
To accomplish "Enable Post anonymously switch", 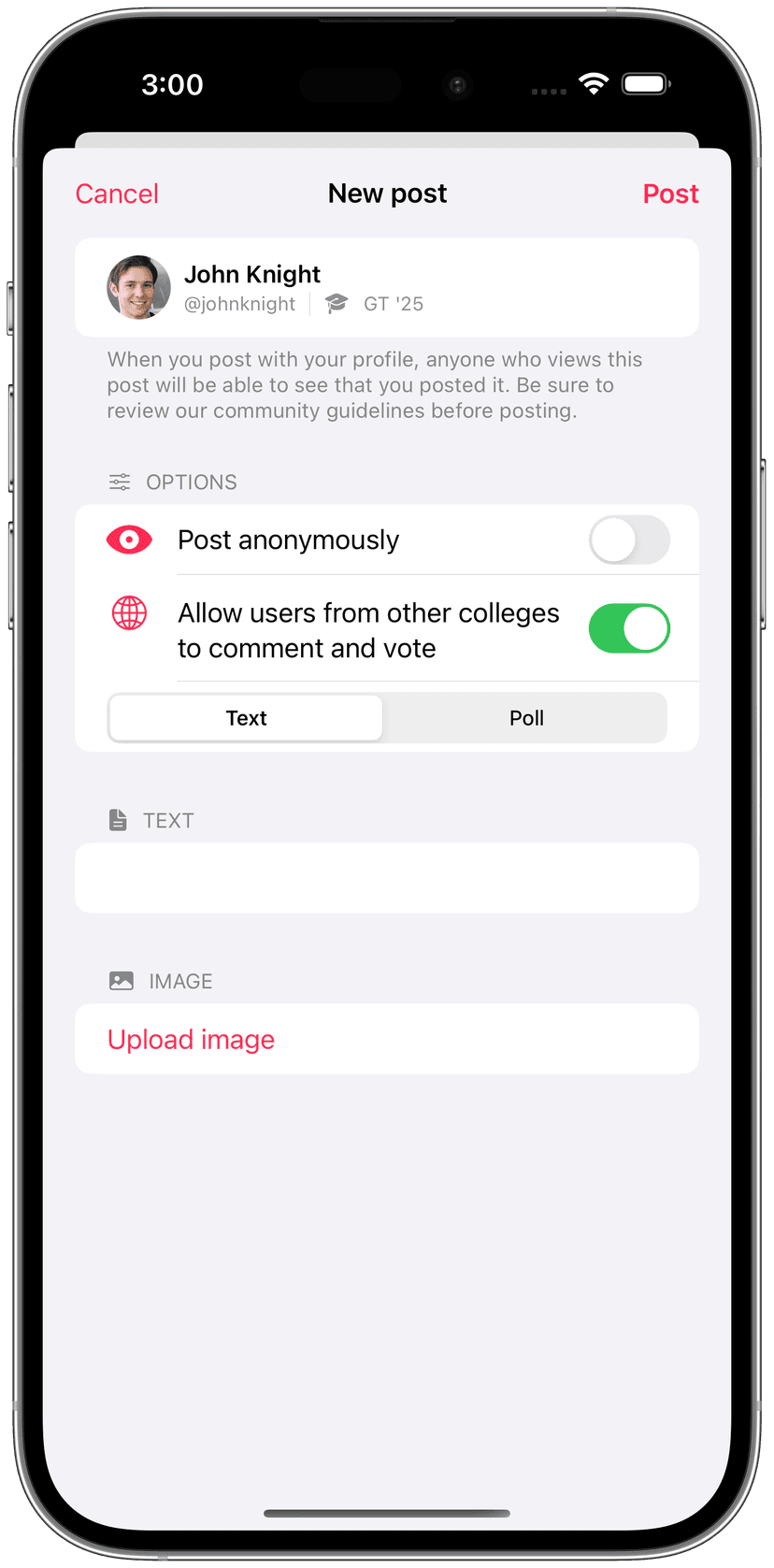I will coord(629,540).
